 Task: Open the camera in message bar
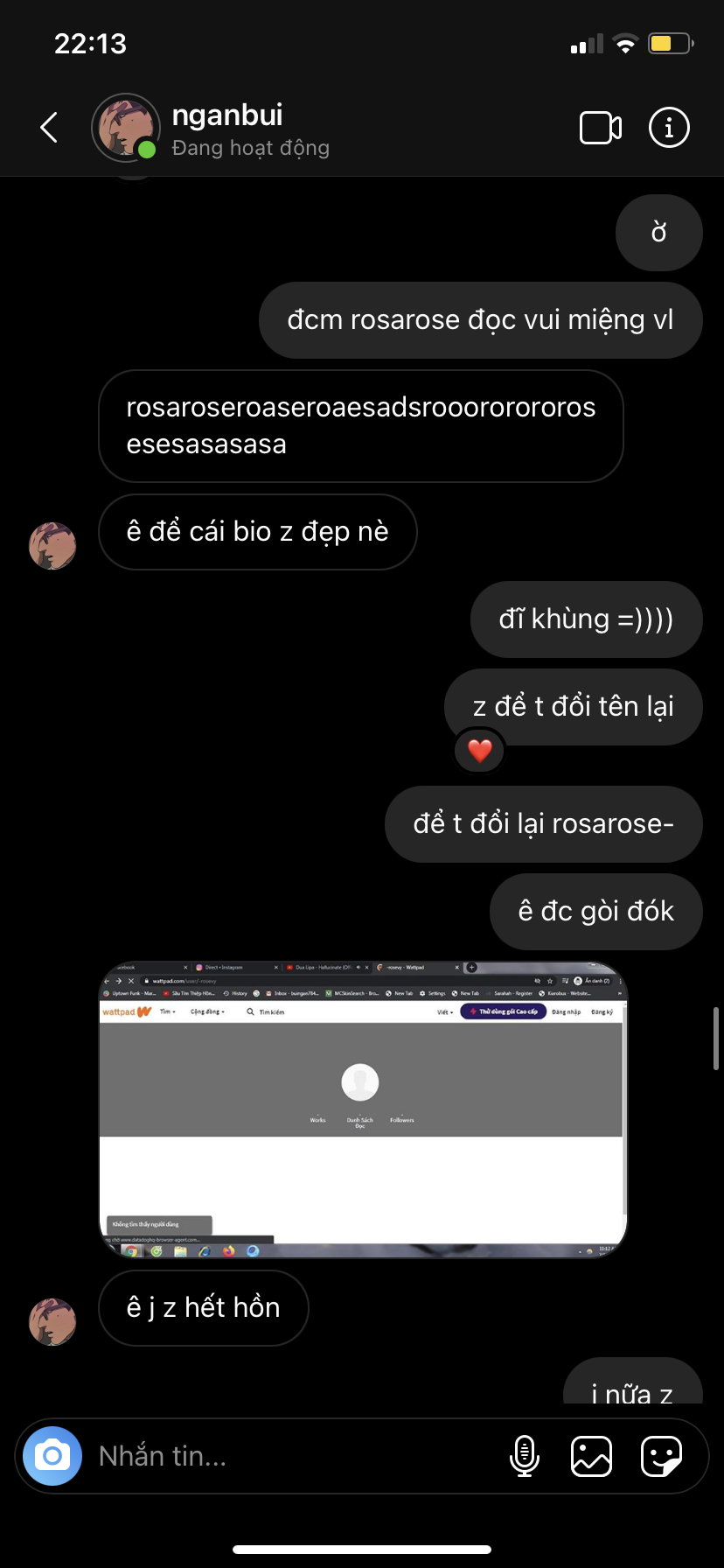pyautogui.click(x=52, y=1456)
